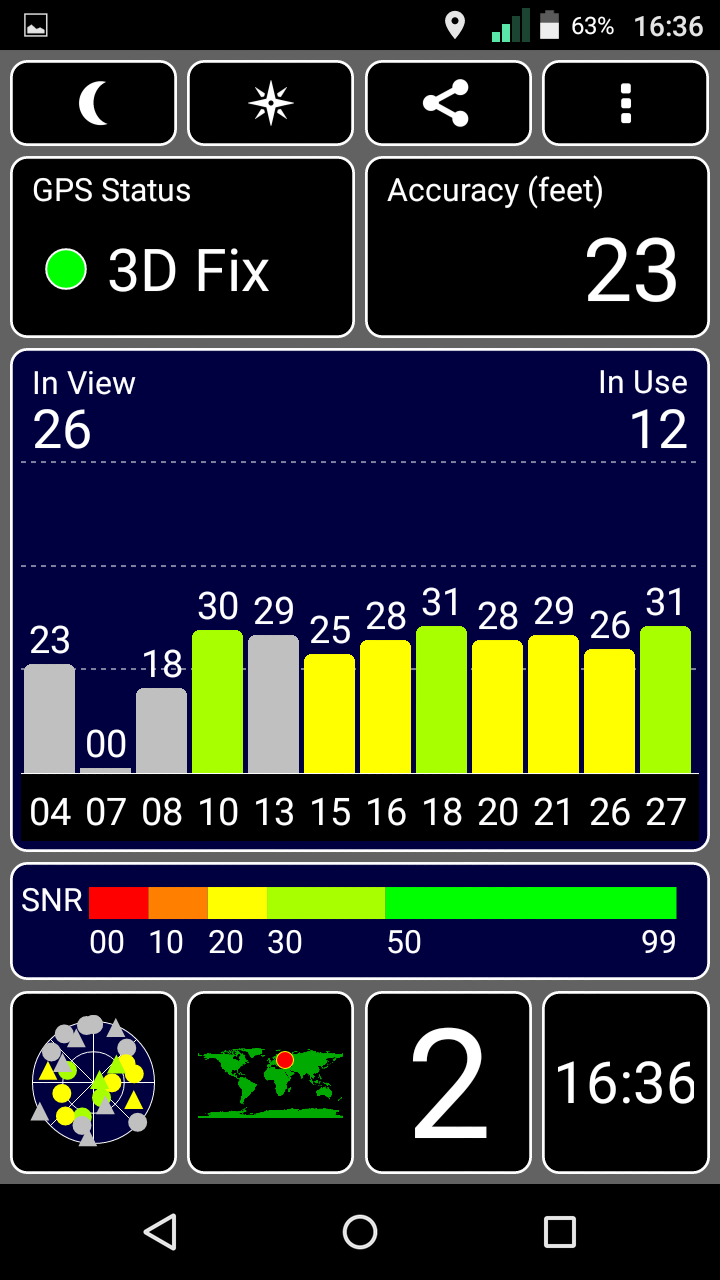Toggle night mode with the moon icon
This screenshot has height=1280, width=720.
coord(94,103)
